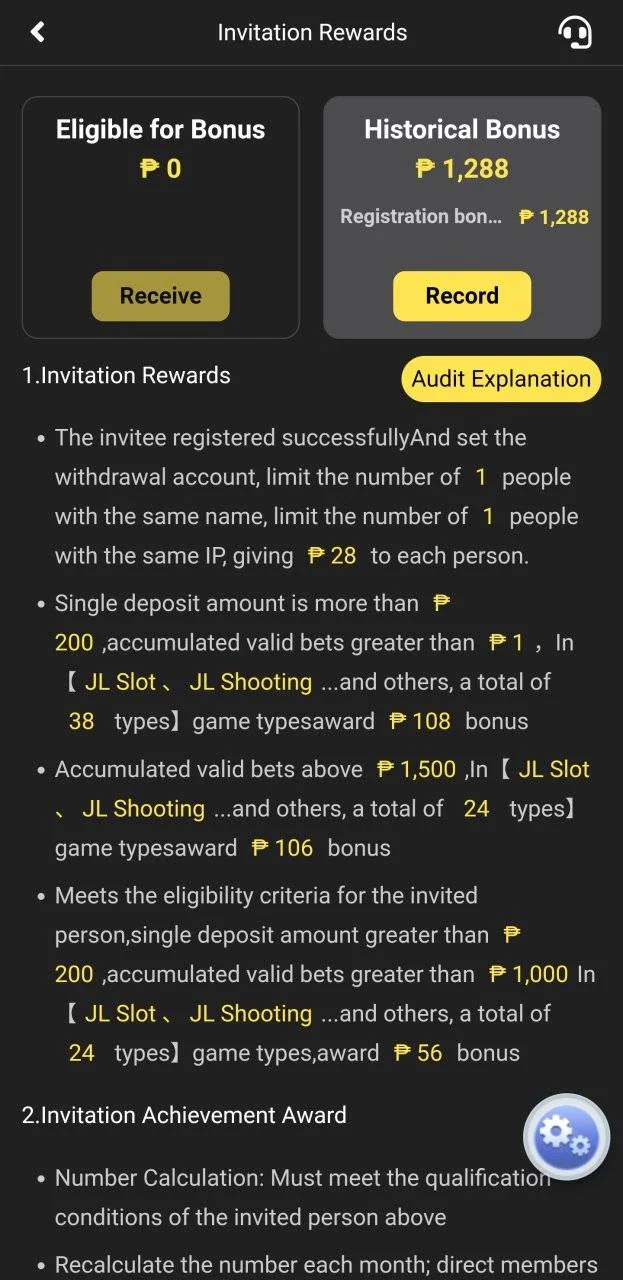View the Audit Explanation
The image size is (623, 1280).
click(x=501, y=379)
